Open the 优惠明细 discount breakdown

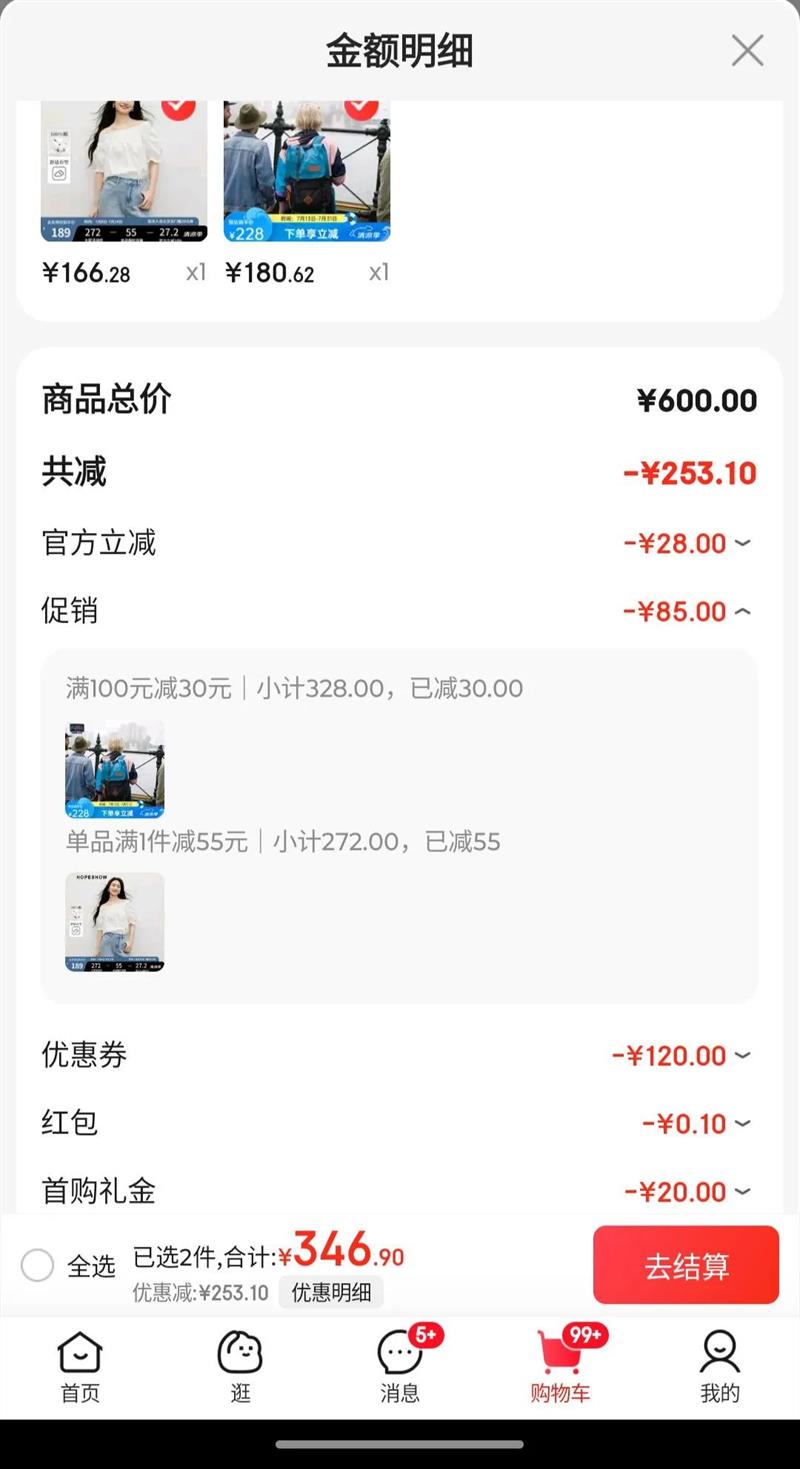coord(331,1292)
